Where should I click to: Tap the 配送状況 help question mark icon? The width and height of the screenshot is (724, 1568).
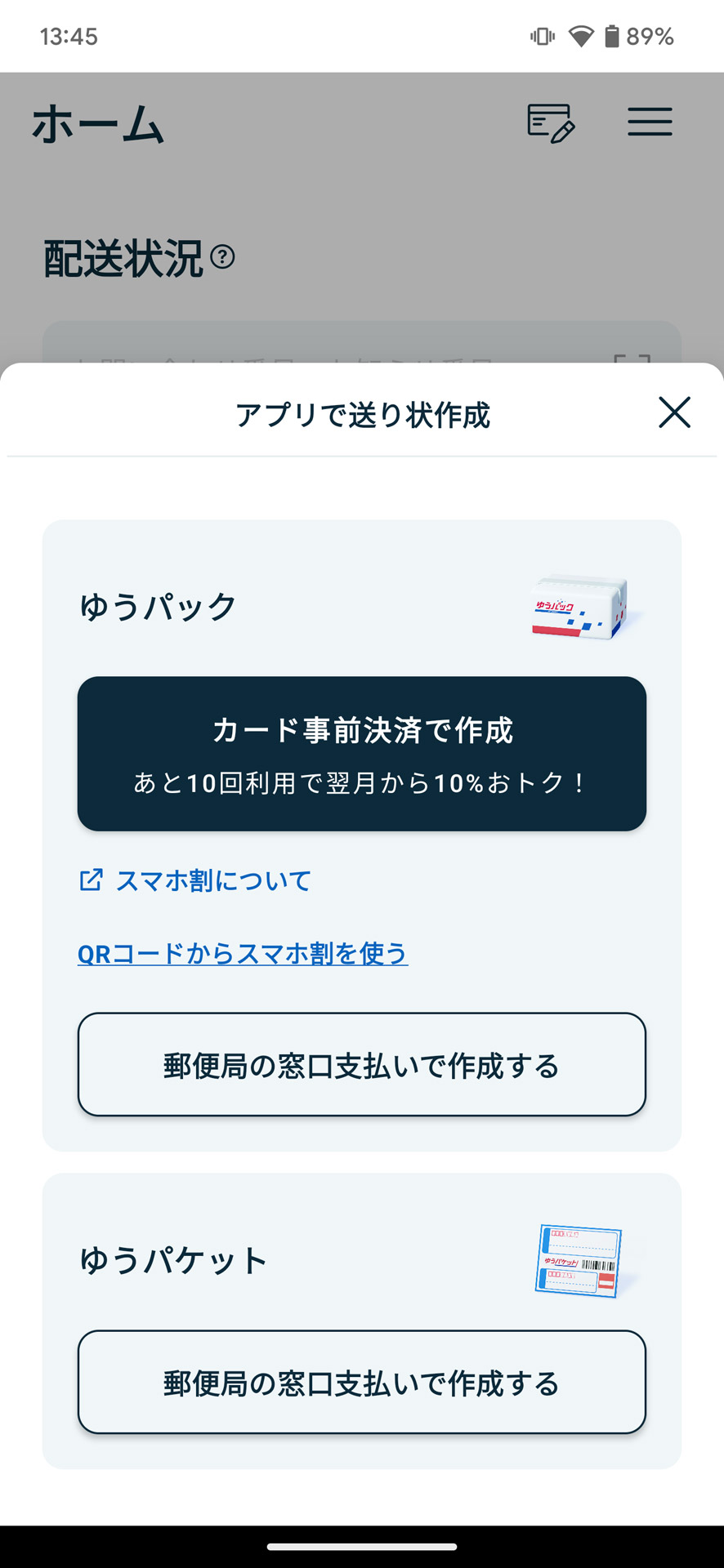[220, 259]
